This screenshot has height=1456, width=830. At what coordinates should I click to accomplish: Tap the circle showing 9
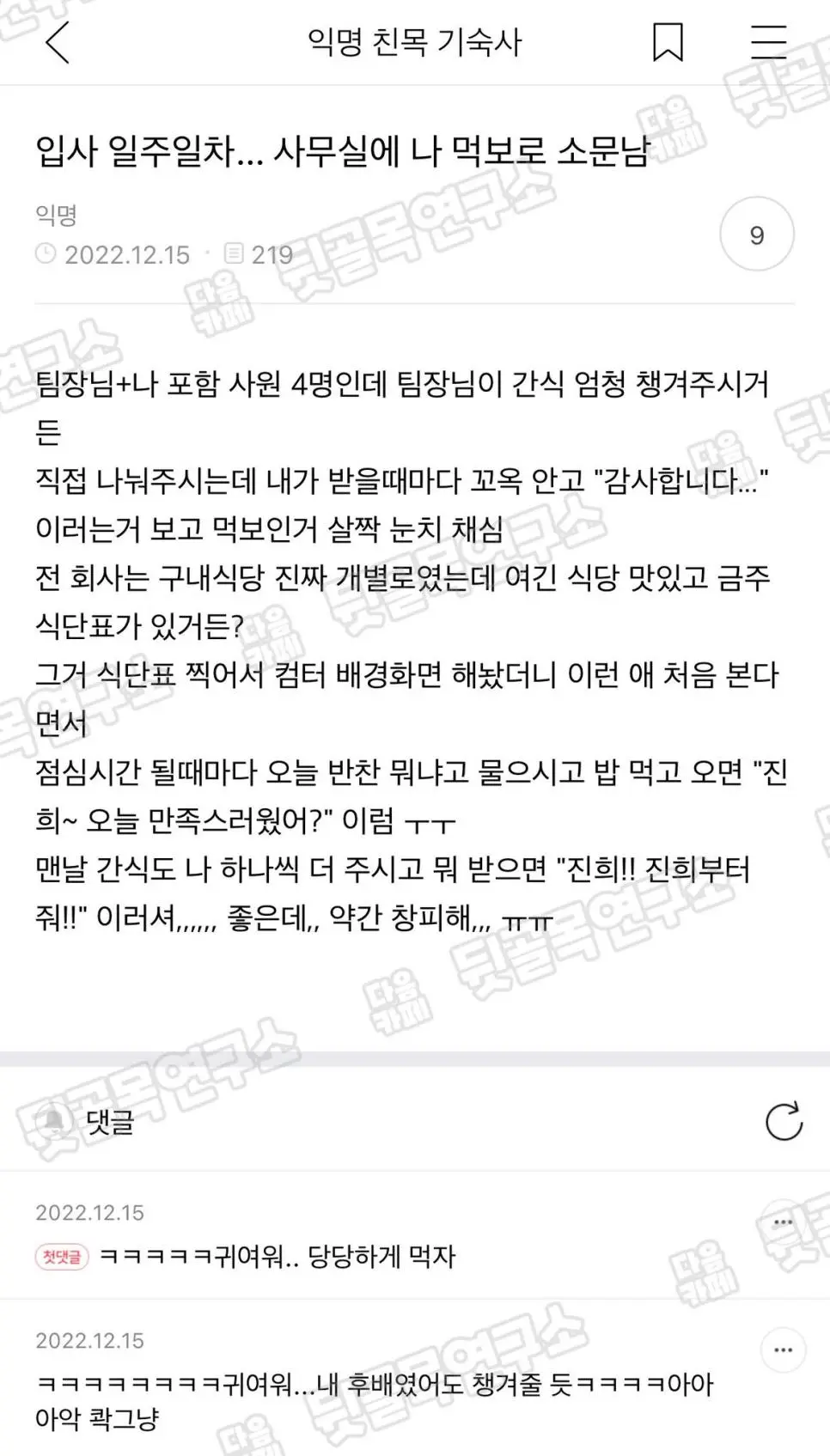(756, 235)
